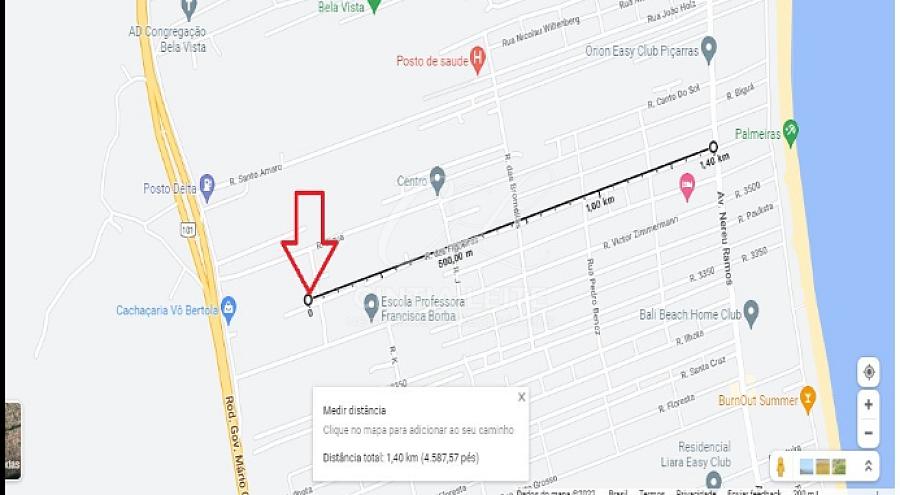
Task: Select the BurnOut Summer bar marker
Action: click(806, 400)
